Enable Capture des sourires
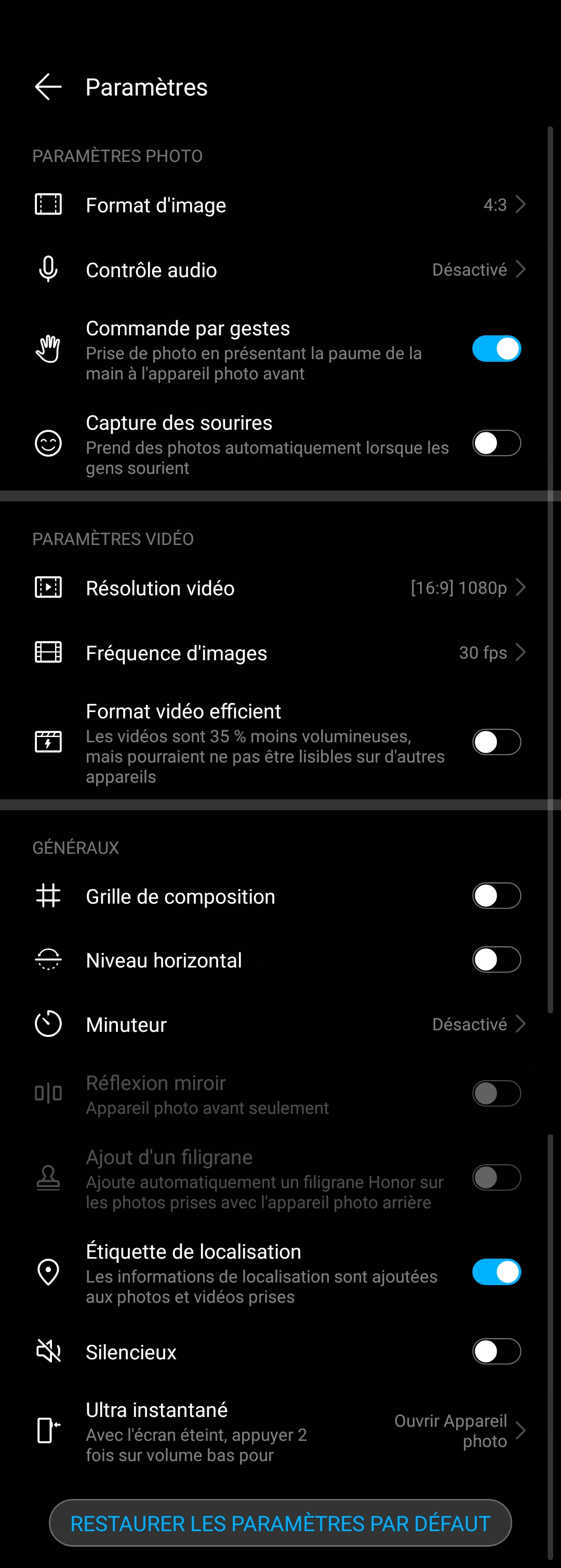561x1568 pixels. pos(496,444)
